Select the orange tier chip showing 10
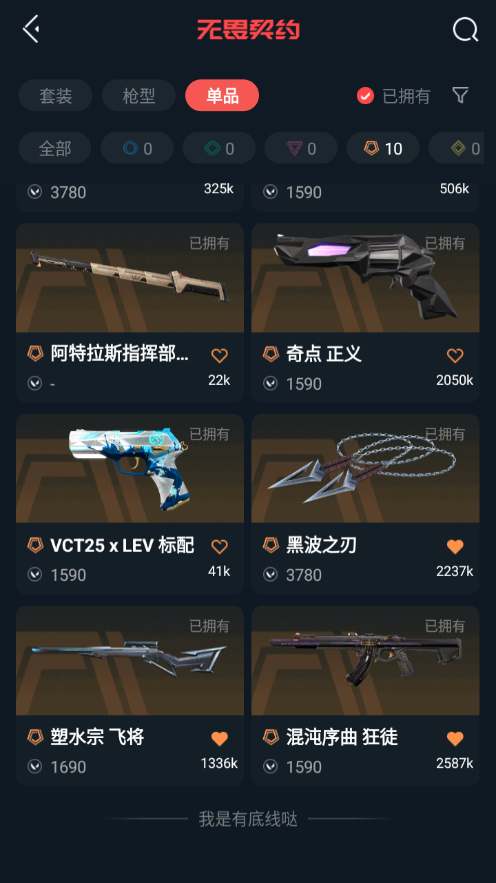The width and height of the screenshot is (496, 883). 383,148
